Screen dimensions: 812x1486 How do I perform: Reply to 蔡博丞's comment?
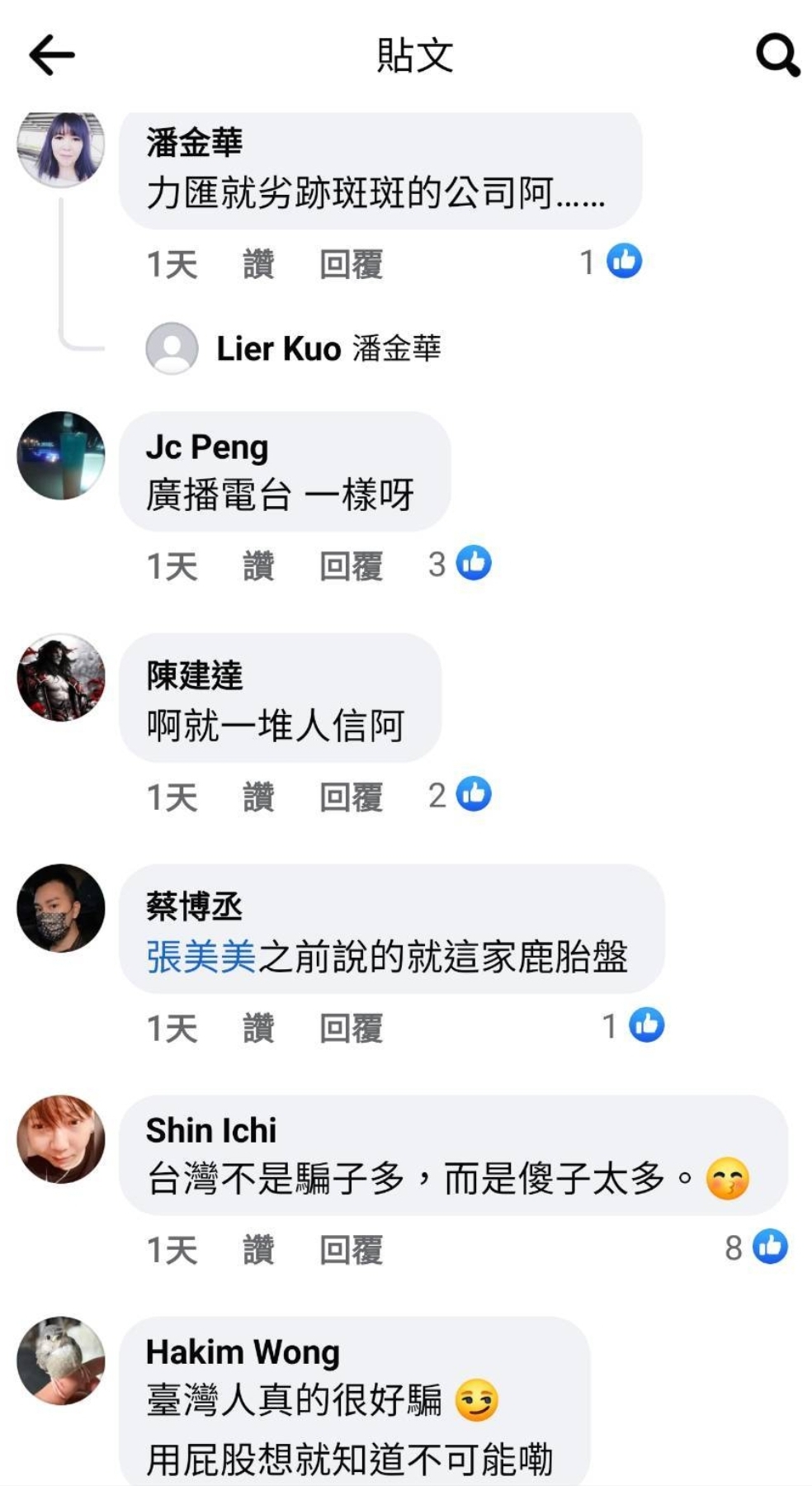coord(351,1029)
